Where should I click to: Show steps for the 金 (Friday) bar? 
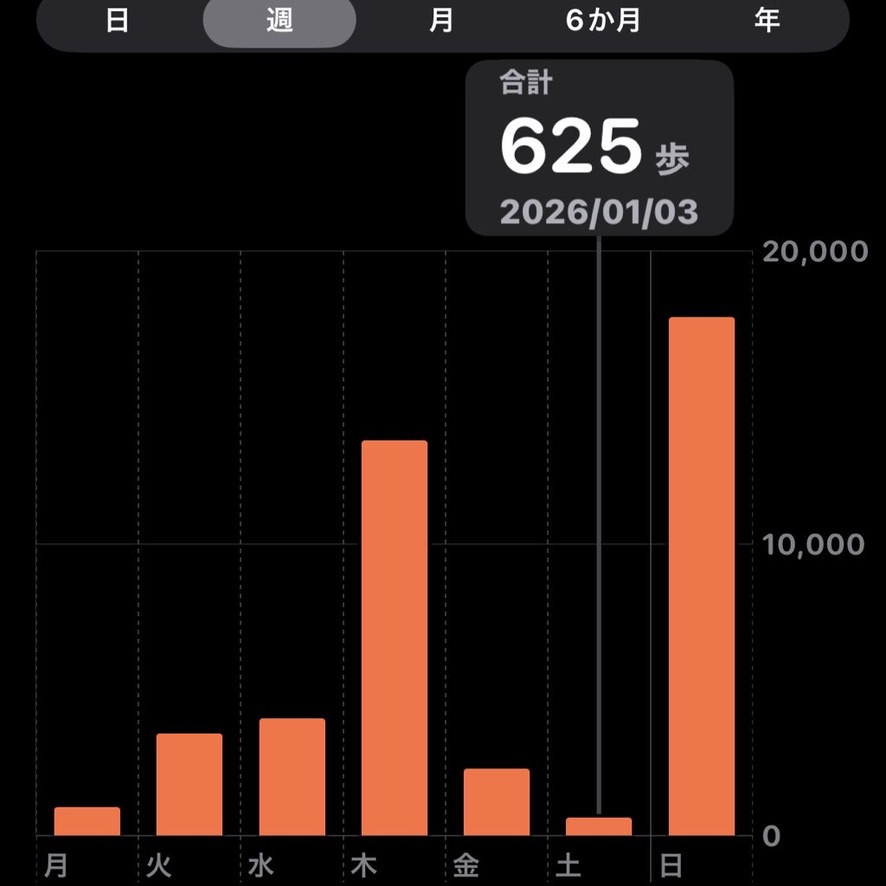(496, 802)
